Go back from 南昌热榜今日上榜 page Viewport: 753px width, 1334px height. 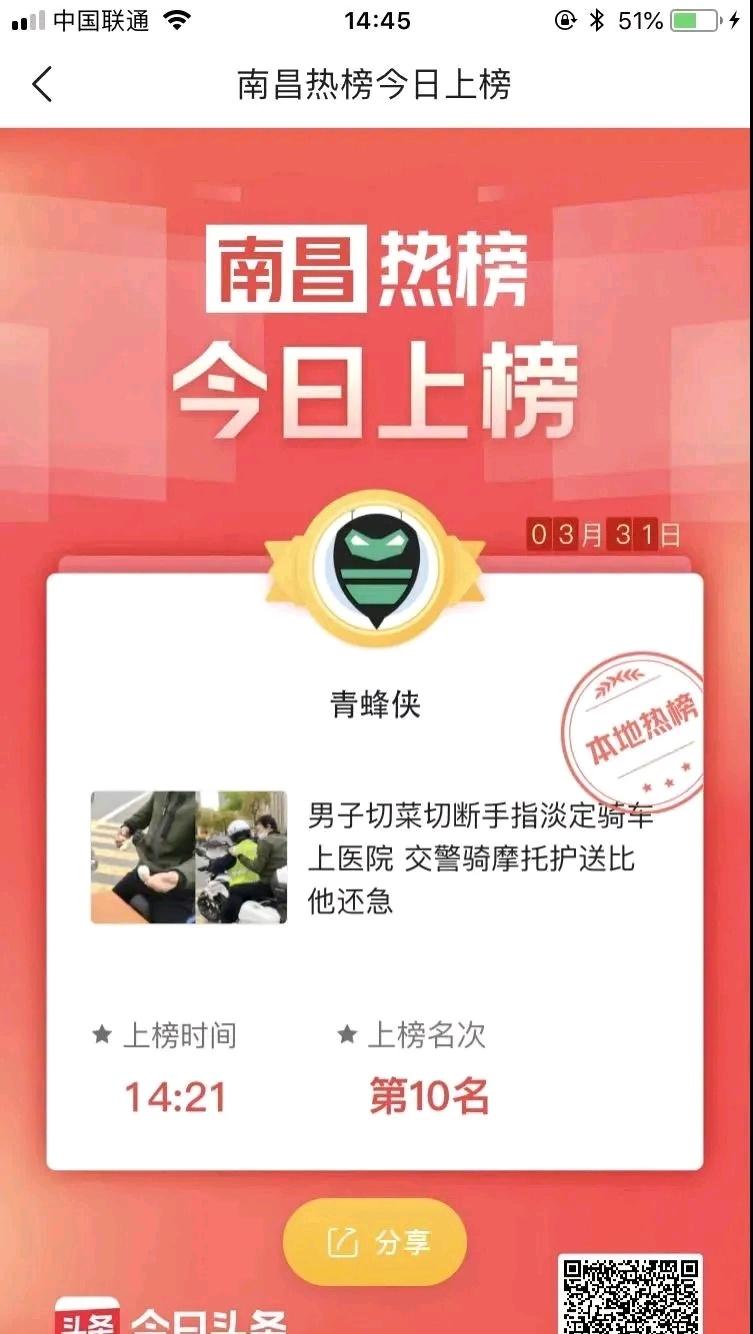(x=42, y=85)
